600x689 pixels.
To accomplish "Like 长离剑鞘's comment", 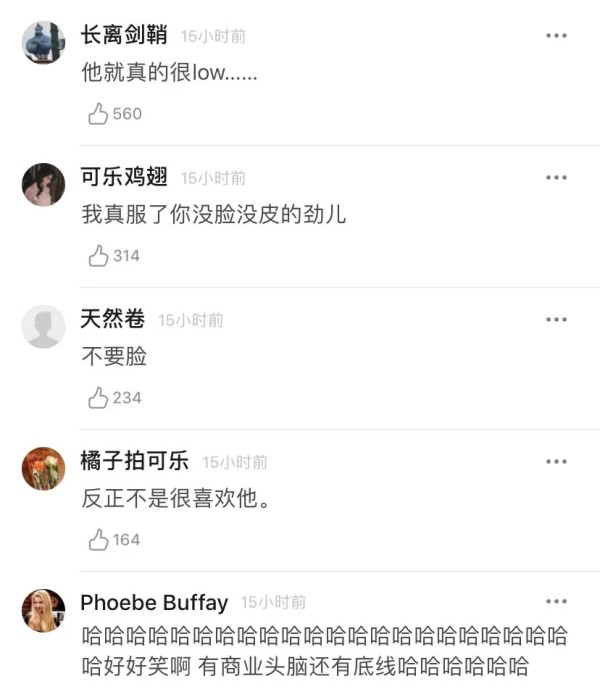I will 98,114.
